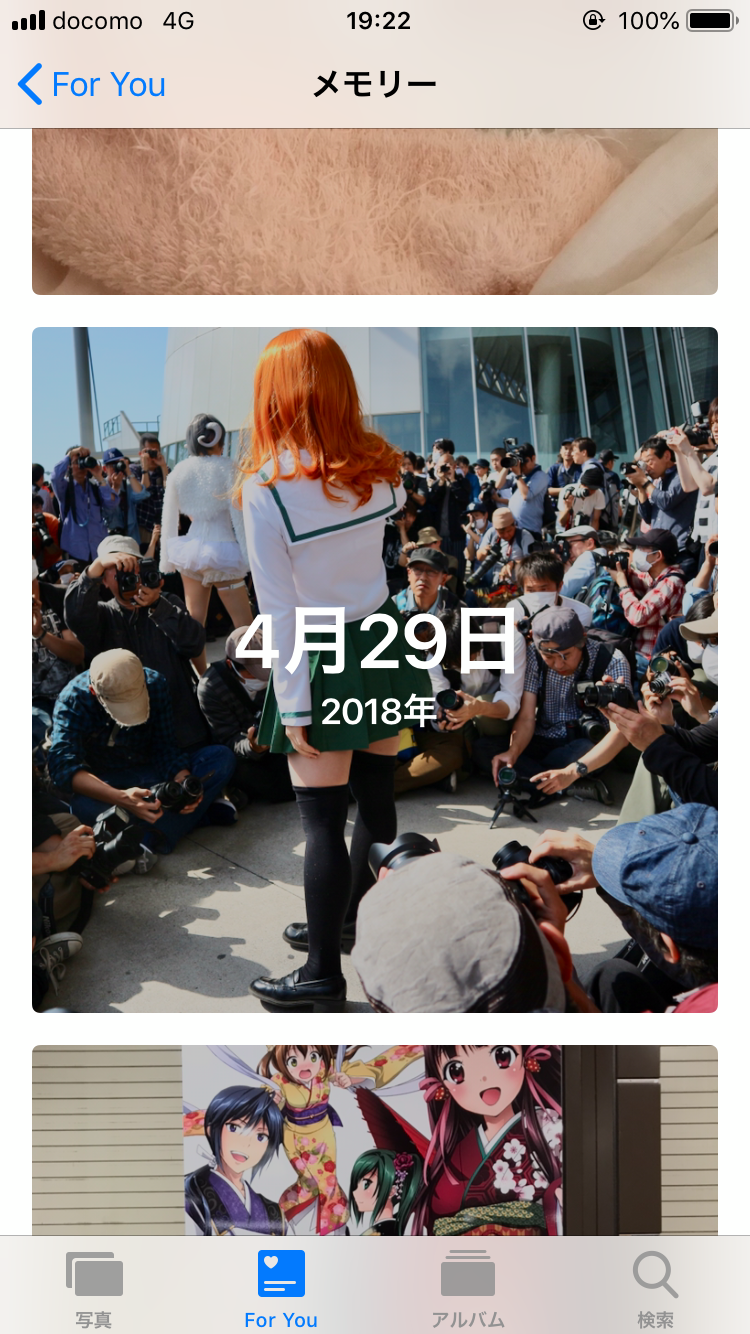
Task: Switch to the アルバム tab
Action: pos(468,1290)
